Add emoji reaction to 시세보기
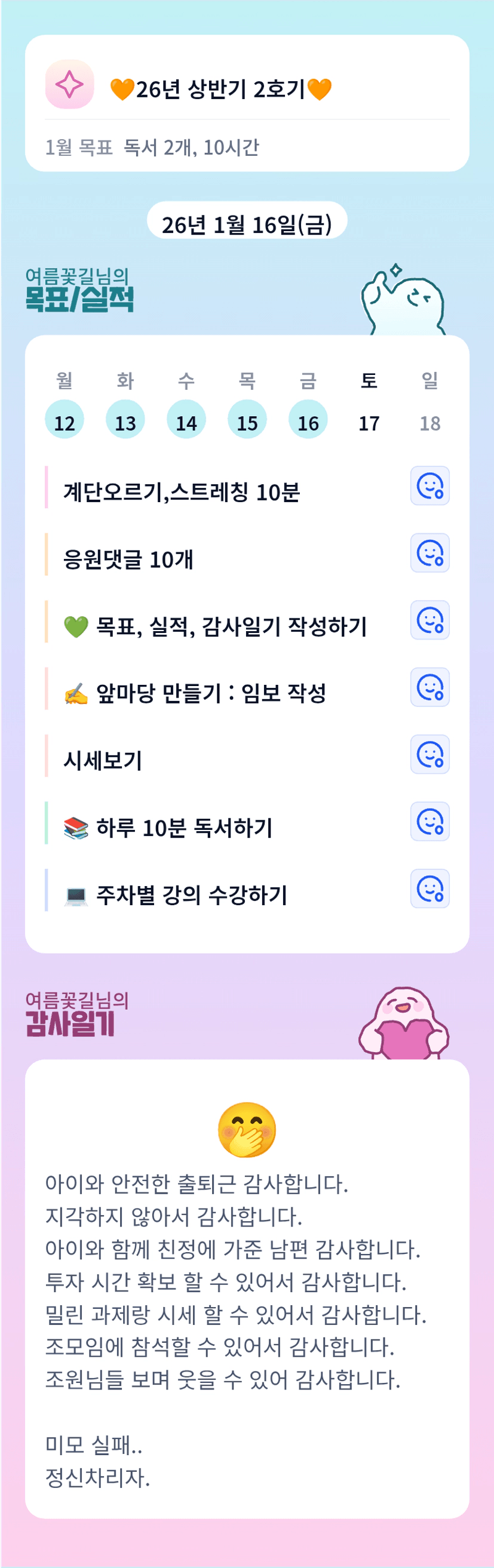This screenshot has width=494, height=1568. (x=430, y=754)
